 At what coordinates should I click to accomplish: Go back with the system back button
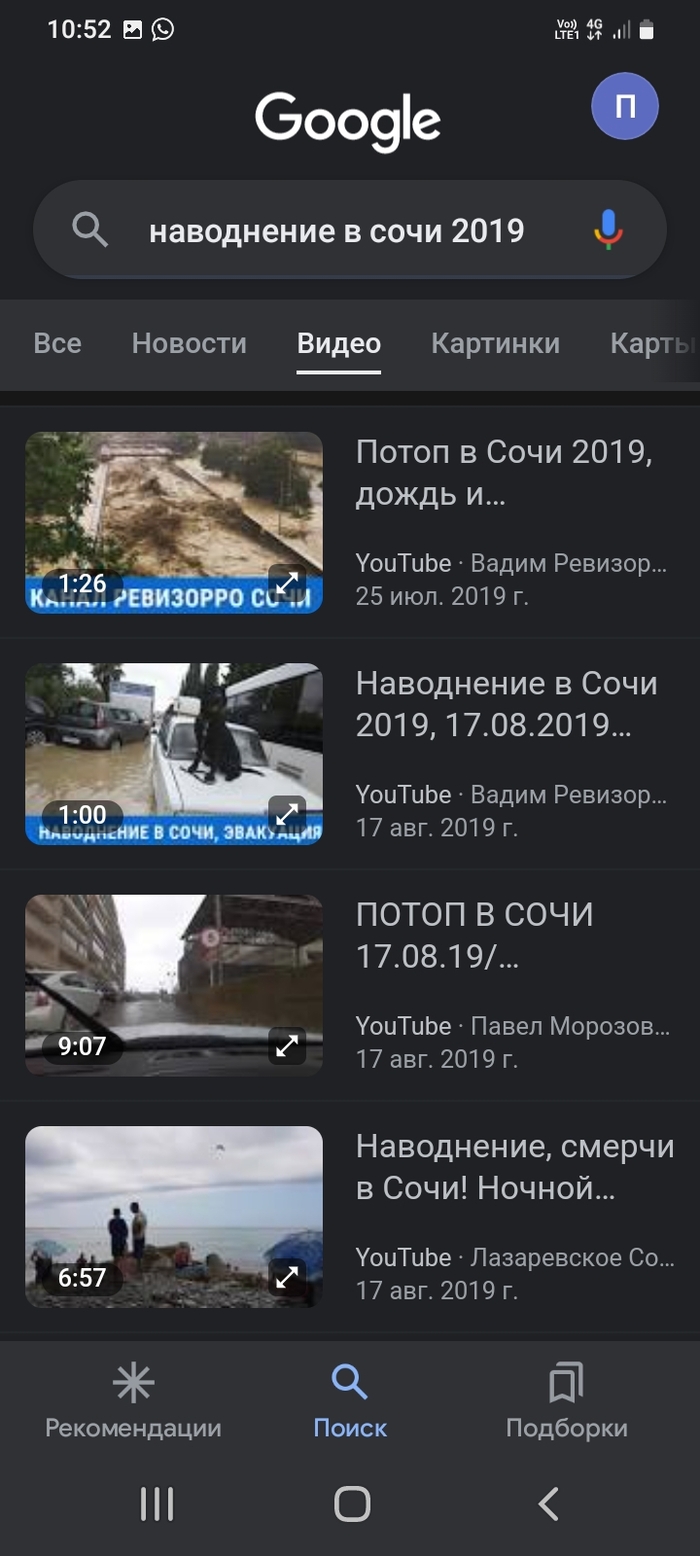tap(548, 1503)
